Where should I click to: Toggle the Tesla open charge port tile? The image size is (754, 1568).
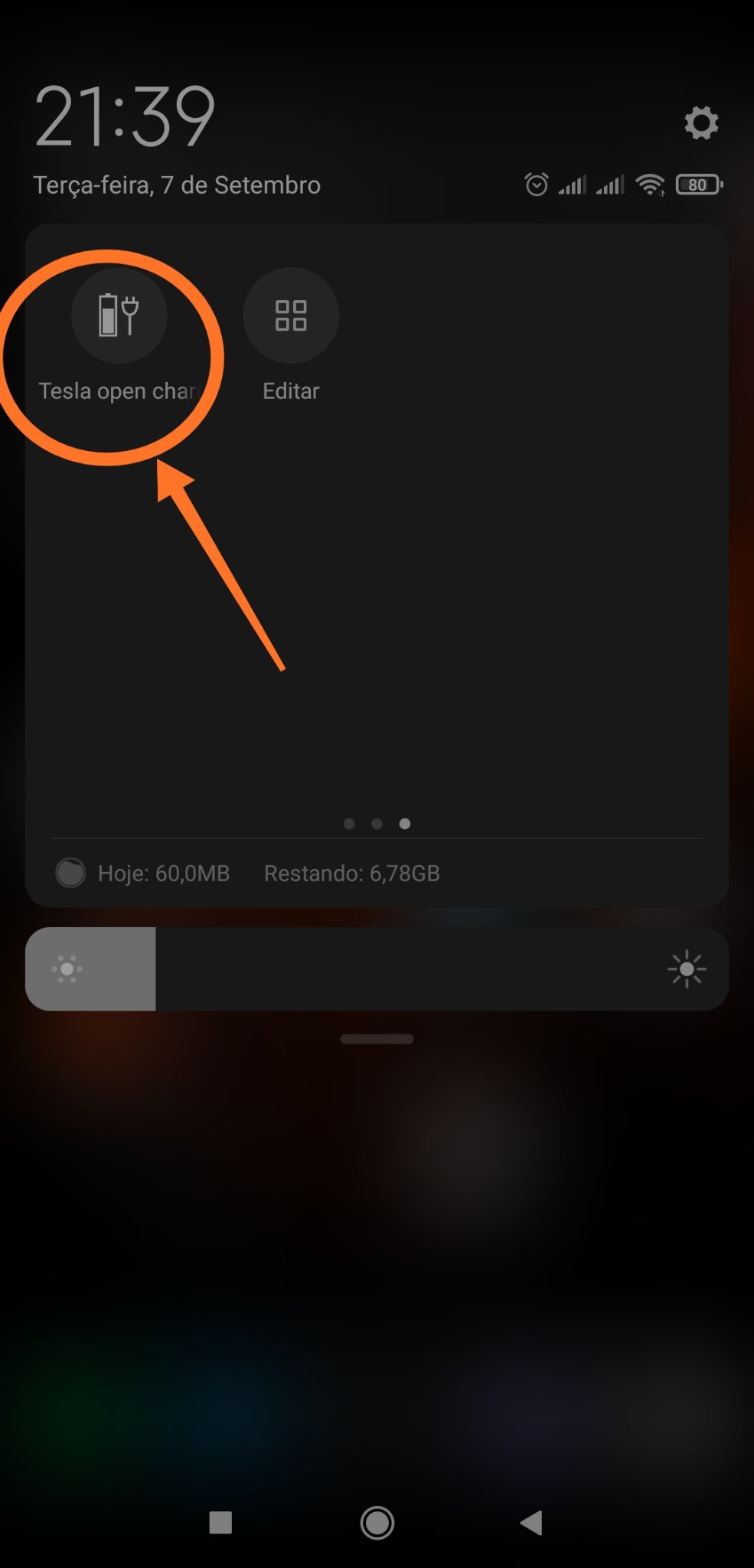[x=119, y=315]
